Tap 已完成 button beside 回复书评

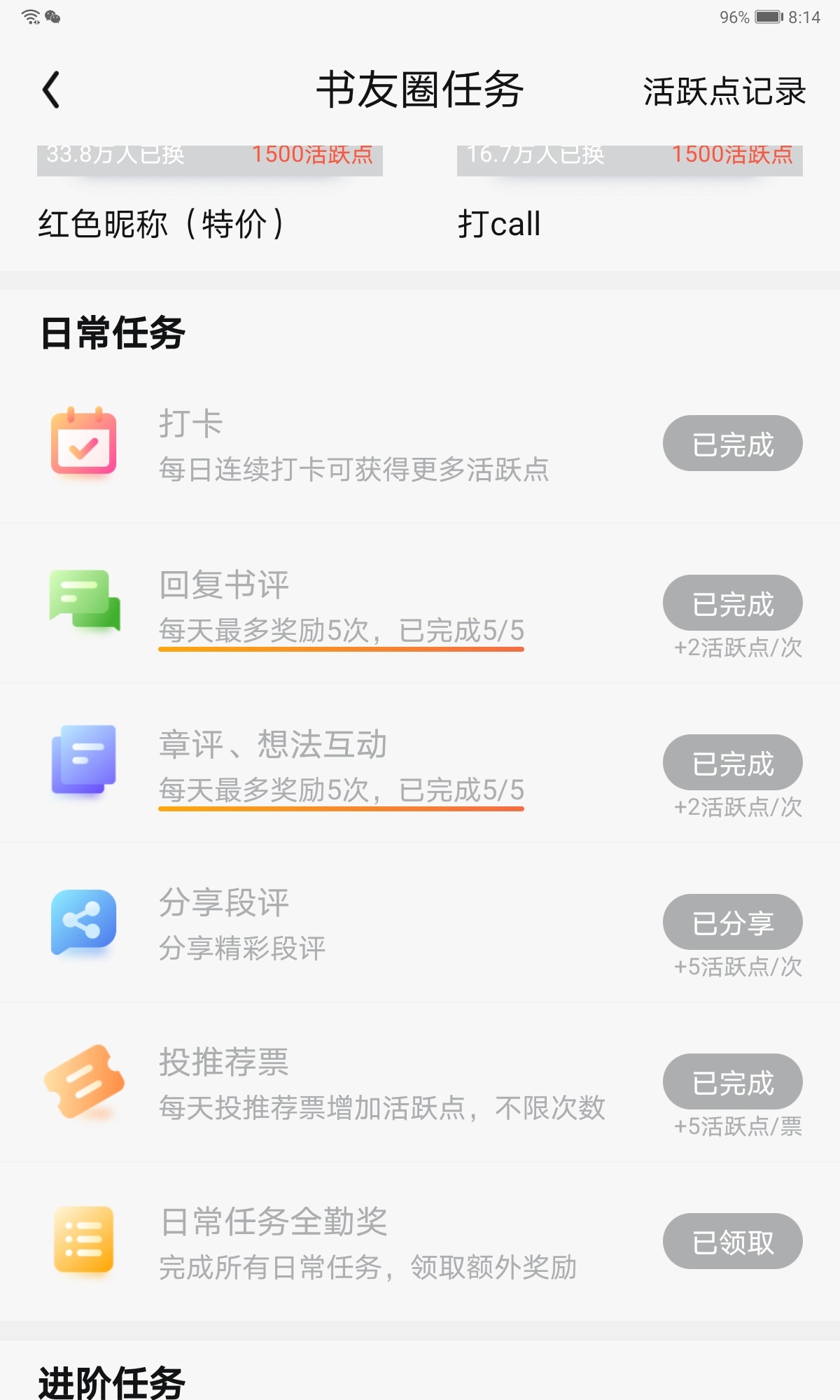click(x=733, y=603)
